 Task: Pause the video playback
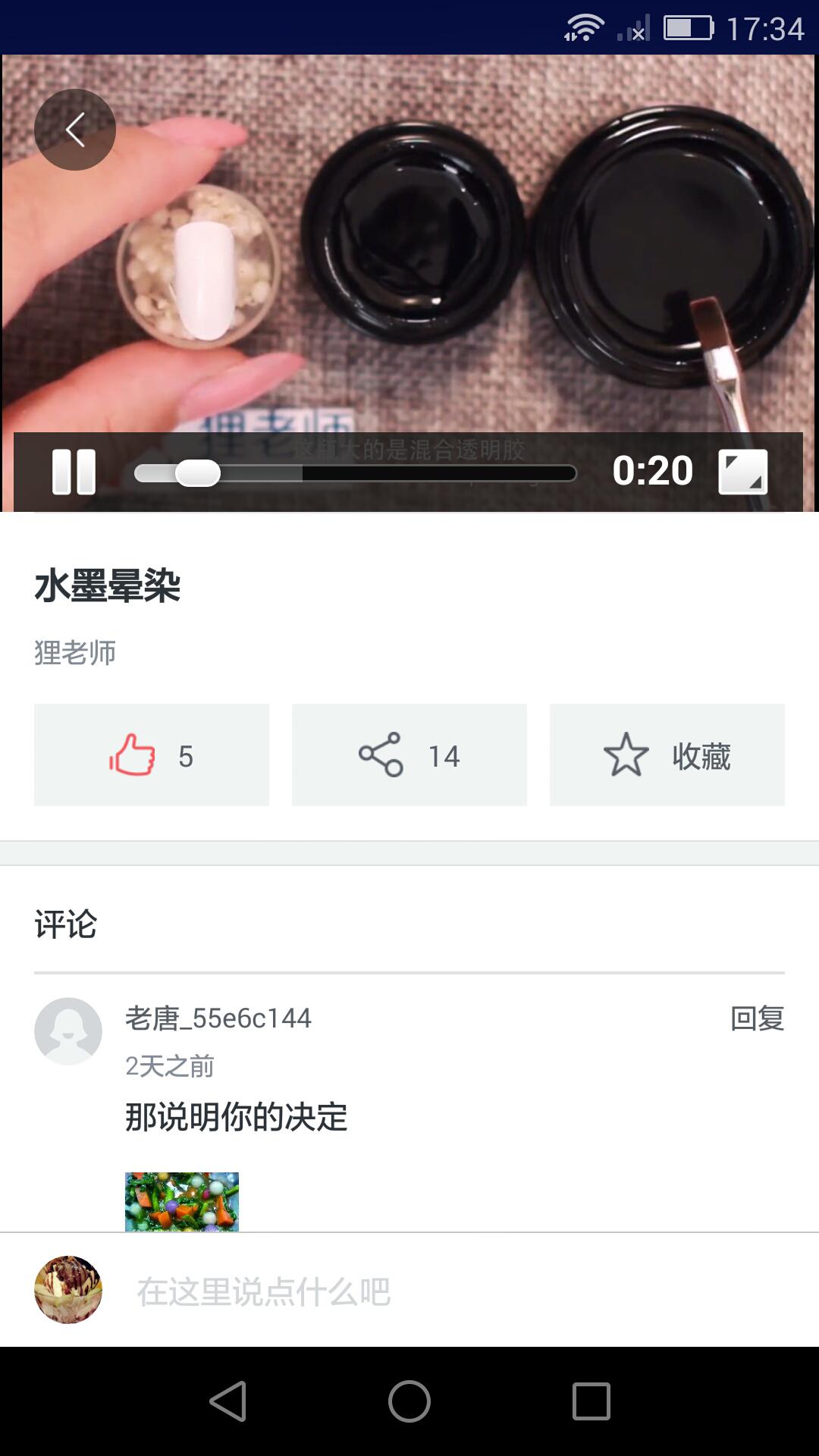point(75,470)
